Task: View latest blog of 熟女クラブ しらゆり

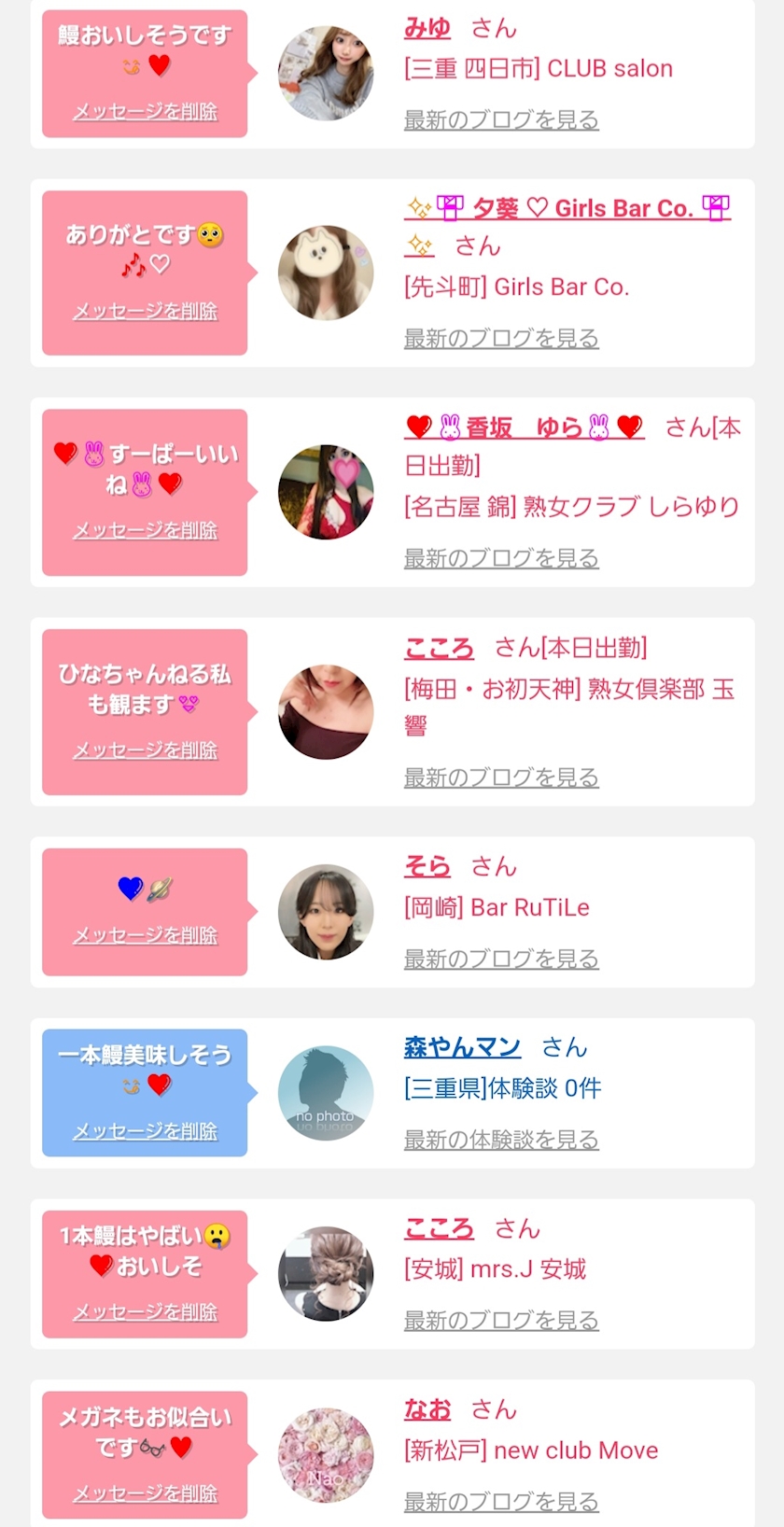Action: tap(500, 558)
